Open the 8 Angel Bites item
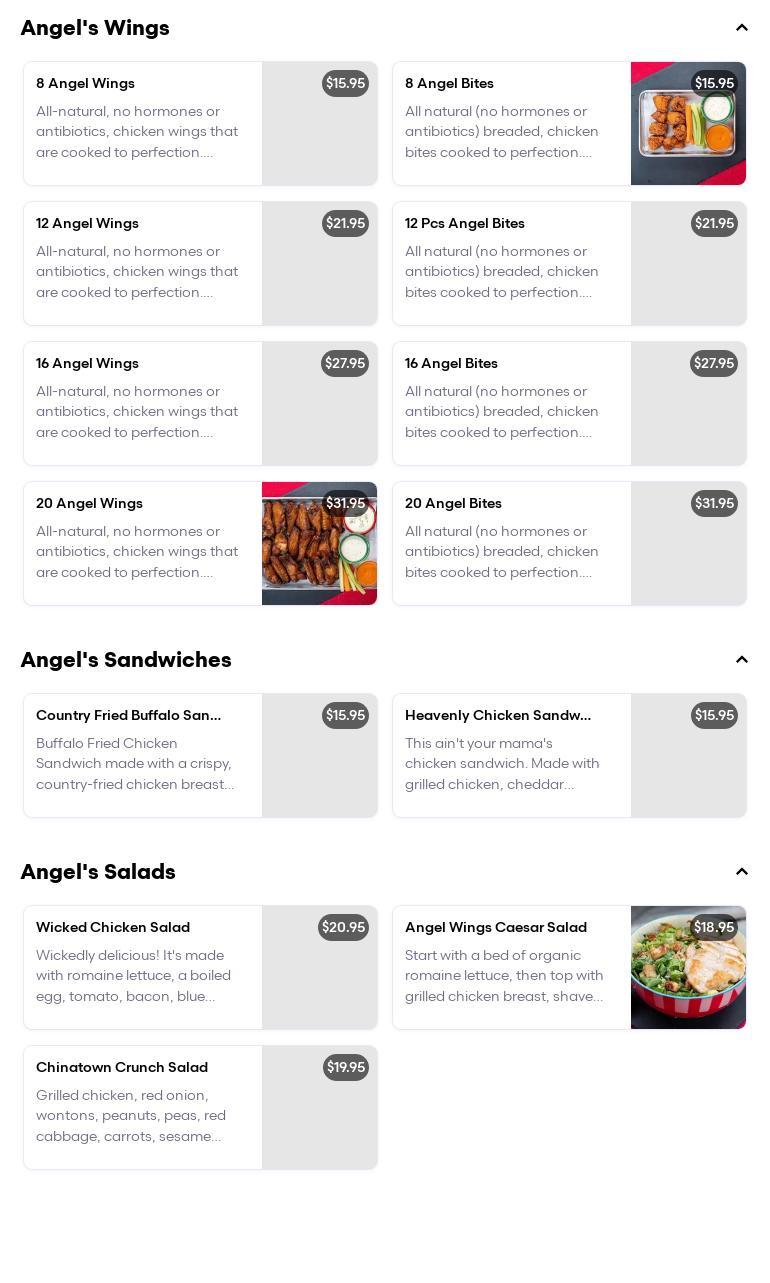 pyautogui.click(x=569, y=123)
